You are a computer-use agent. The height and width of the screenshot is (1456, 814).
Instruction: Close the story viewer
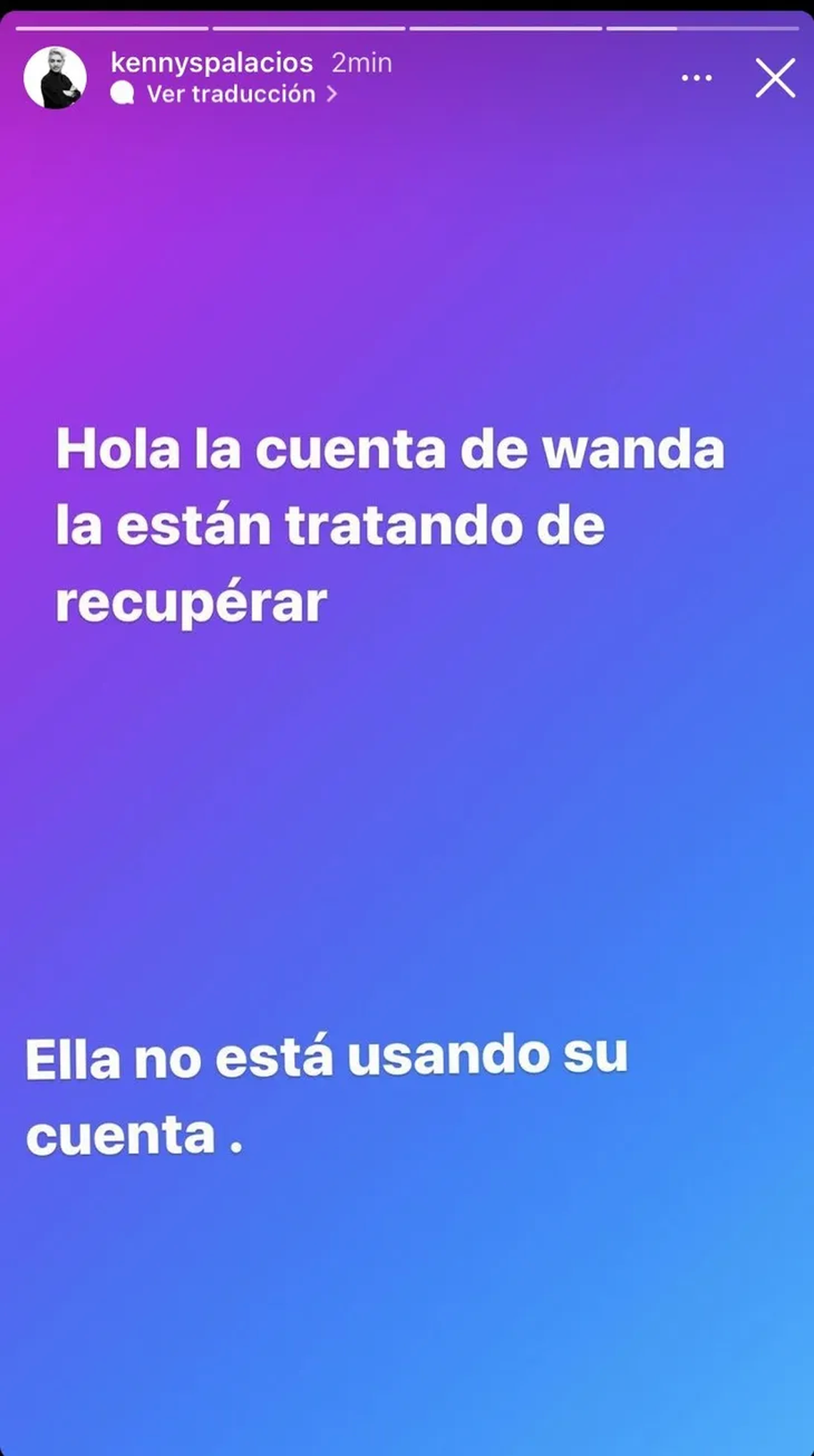pyautogui.click(x=775, y=78)
